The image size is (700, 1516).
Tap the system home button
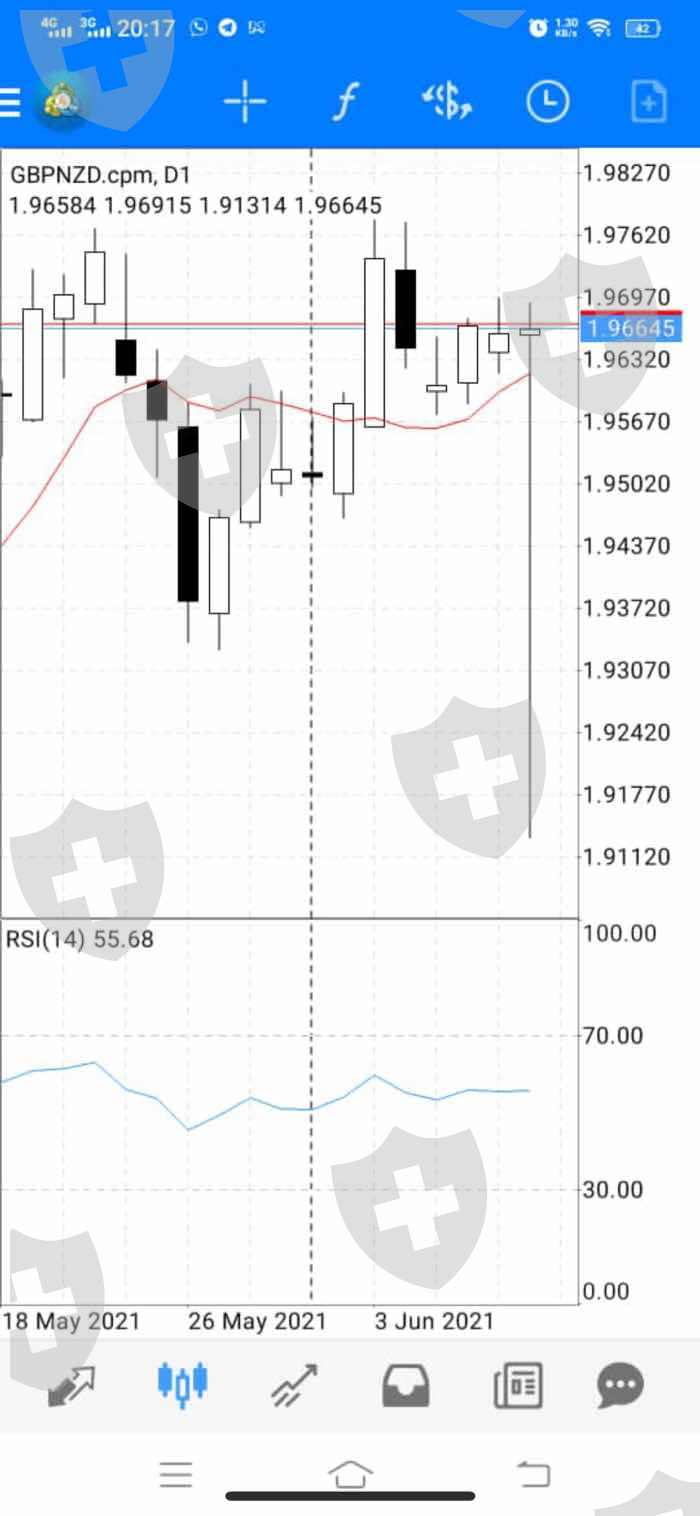click(x=350, y=1472)
